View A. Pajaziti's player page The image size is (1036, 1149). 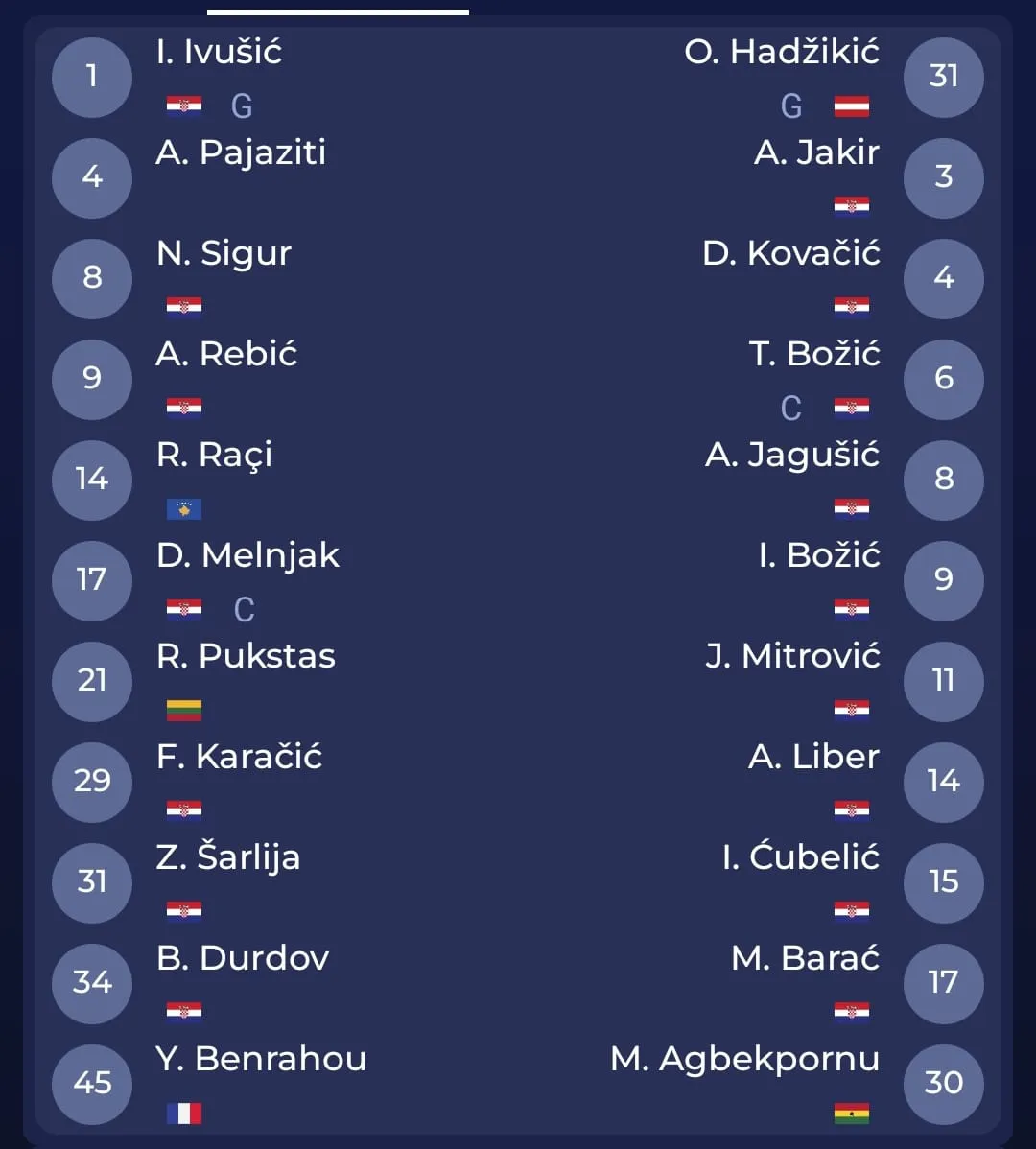click(x=241, y=153)
